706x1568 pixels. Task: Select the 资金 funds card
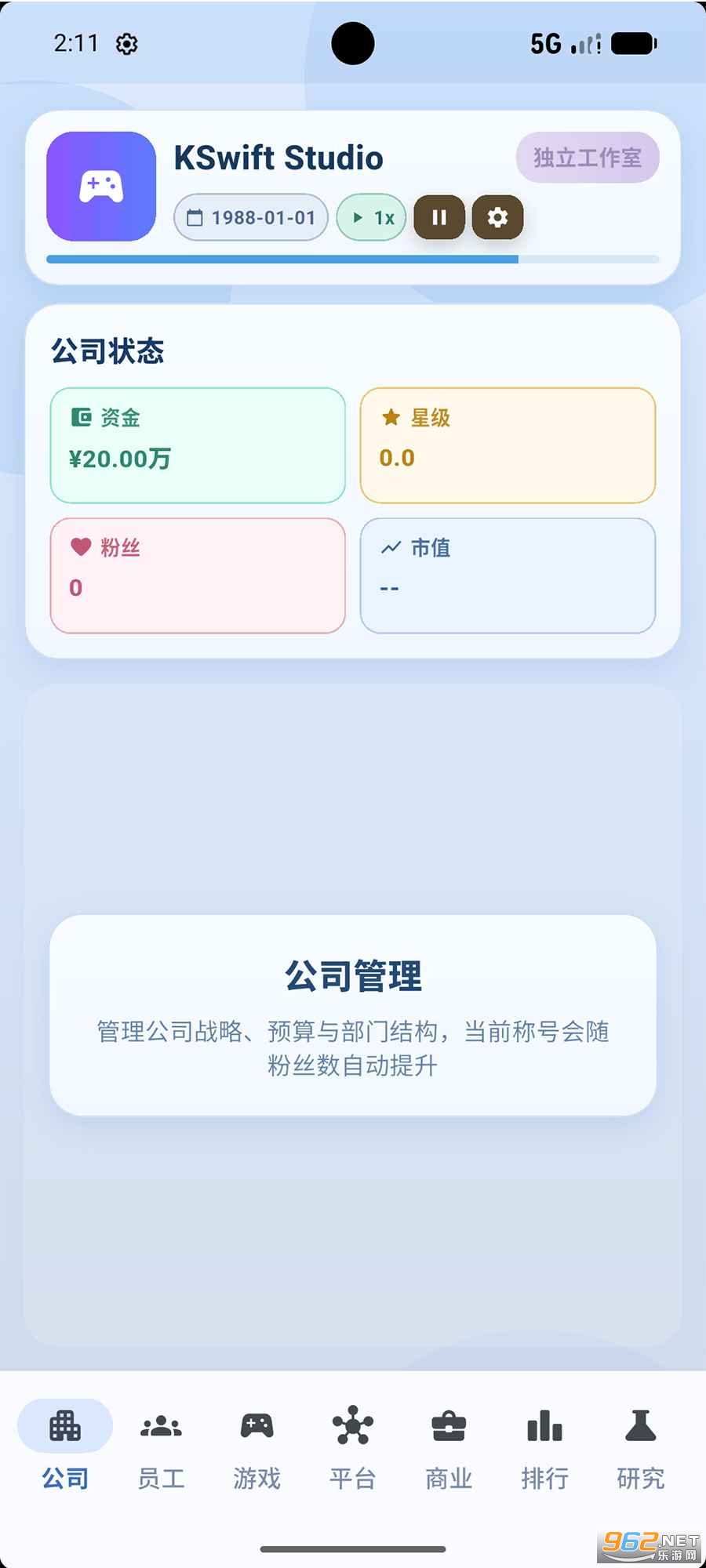pyautogui.click(x=197, y=444)
